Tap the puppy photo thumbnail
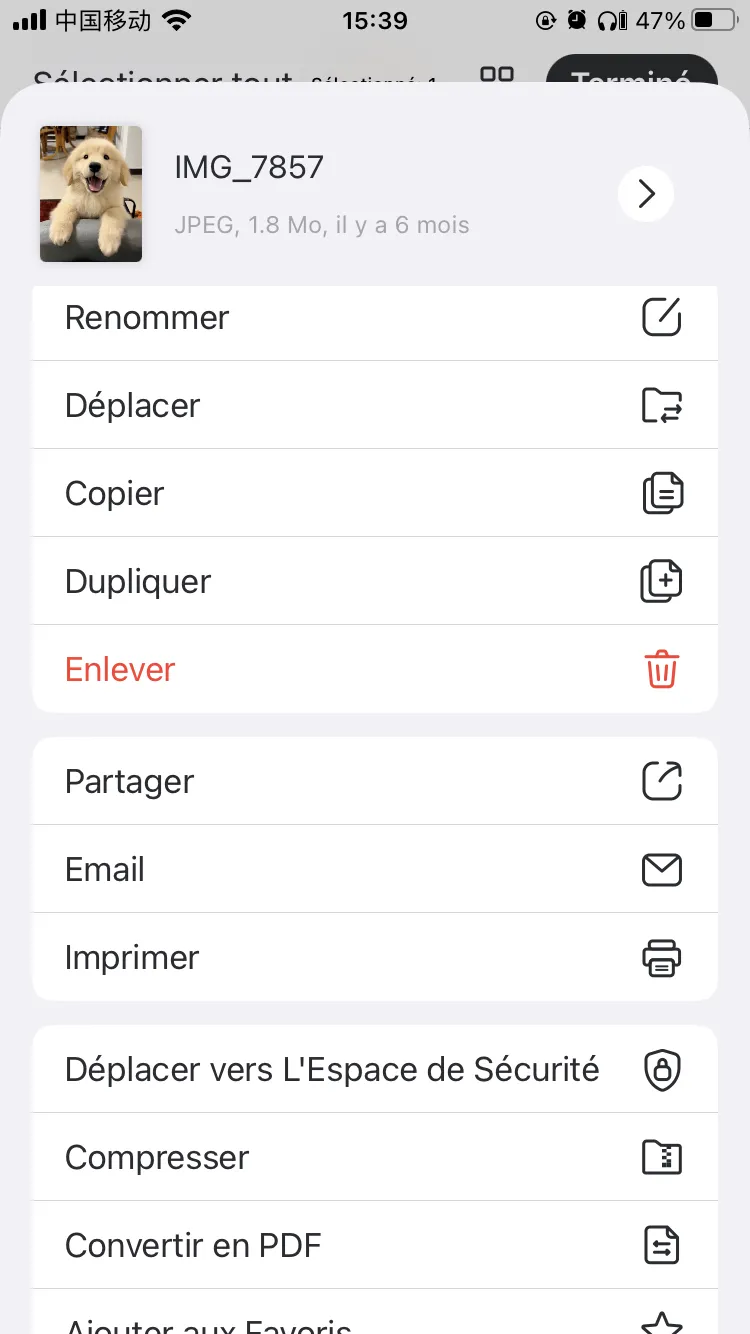 [90, 194]
